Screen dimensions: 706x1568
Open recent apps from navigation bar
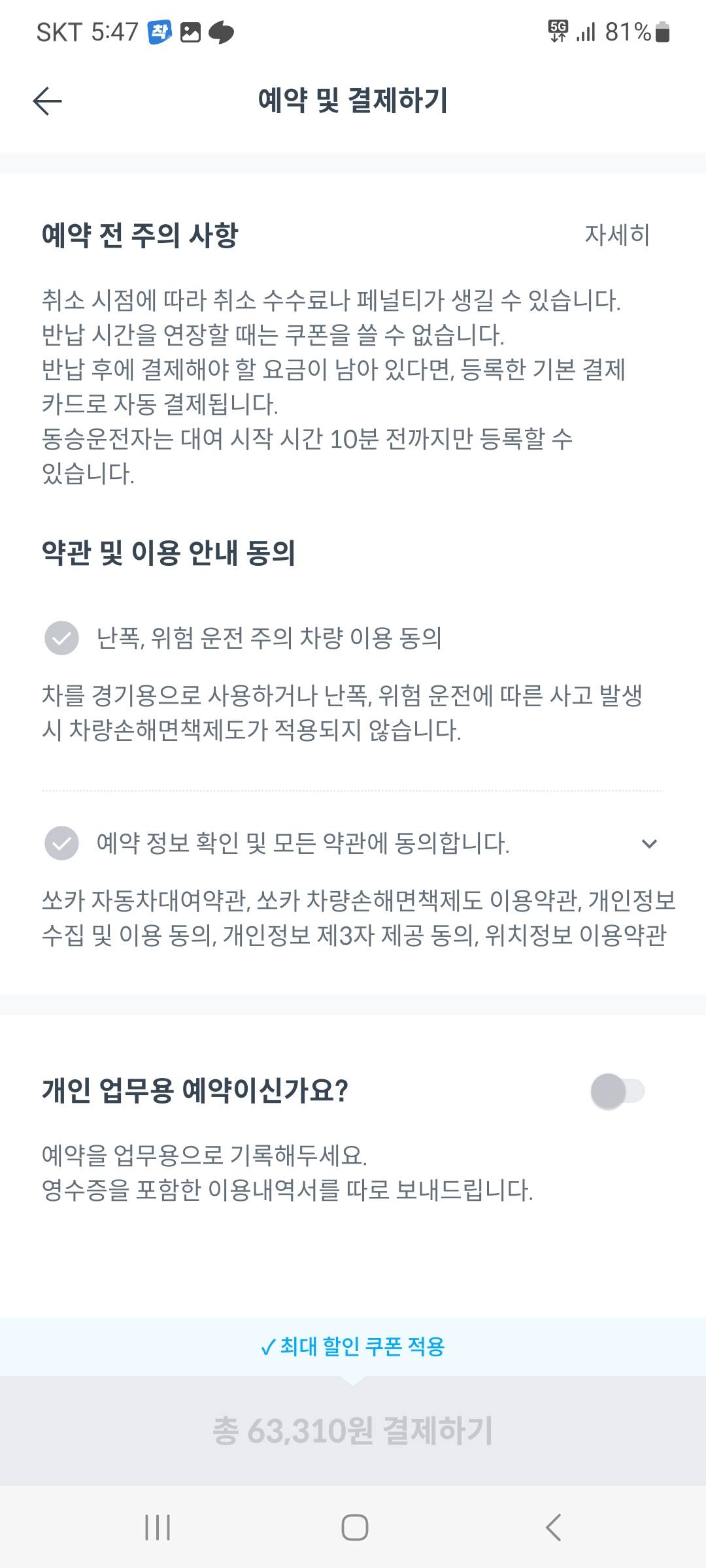coord(158,1527)
